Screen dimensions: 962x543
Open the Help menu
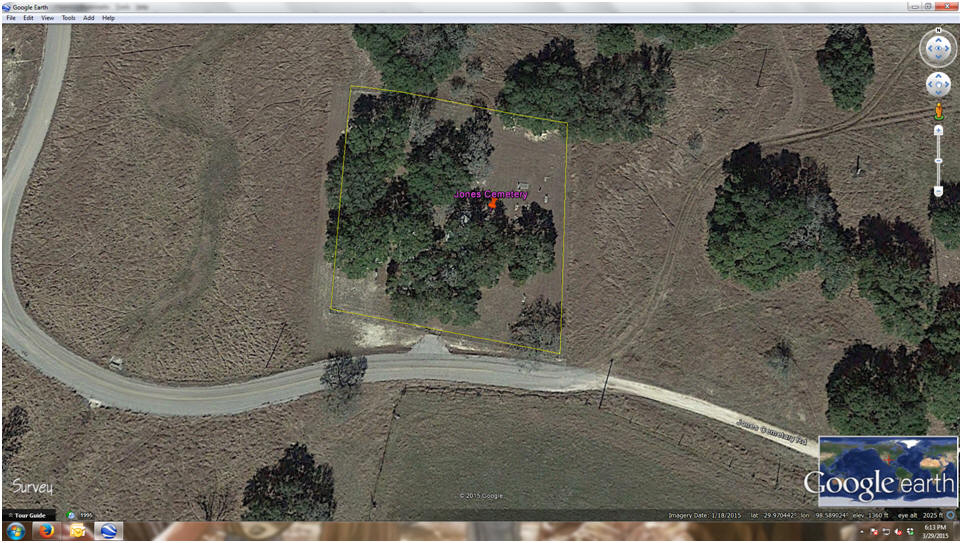(108, 18)
